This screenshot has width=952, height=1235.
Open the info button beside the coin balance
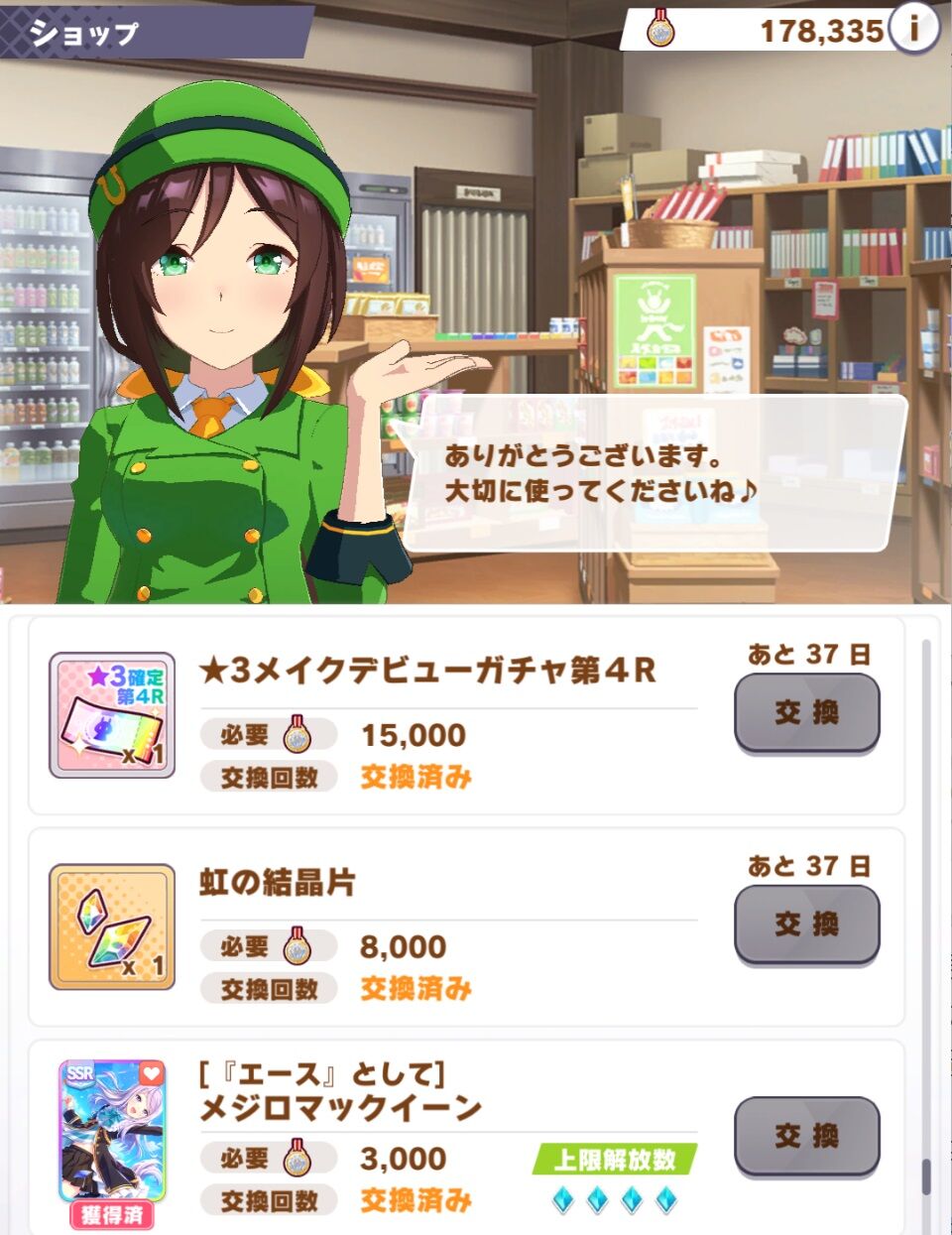pyautogui.click(x=914, y=30)
